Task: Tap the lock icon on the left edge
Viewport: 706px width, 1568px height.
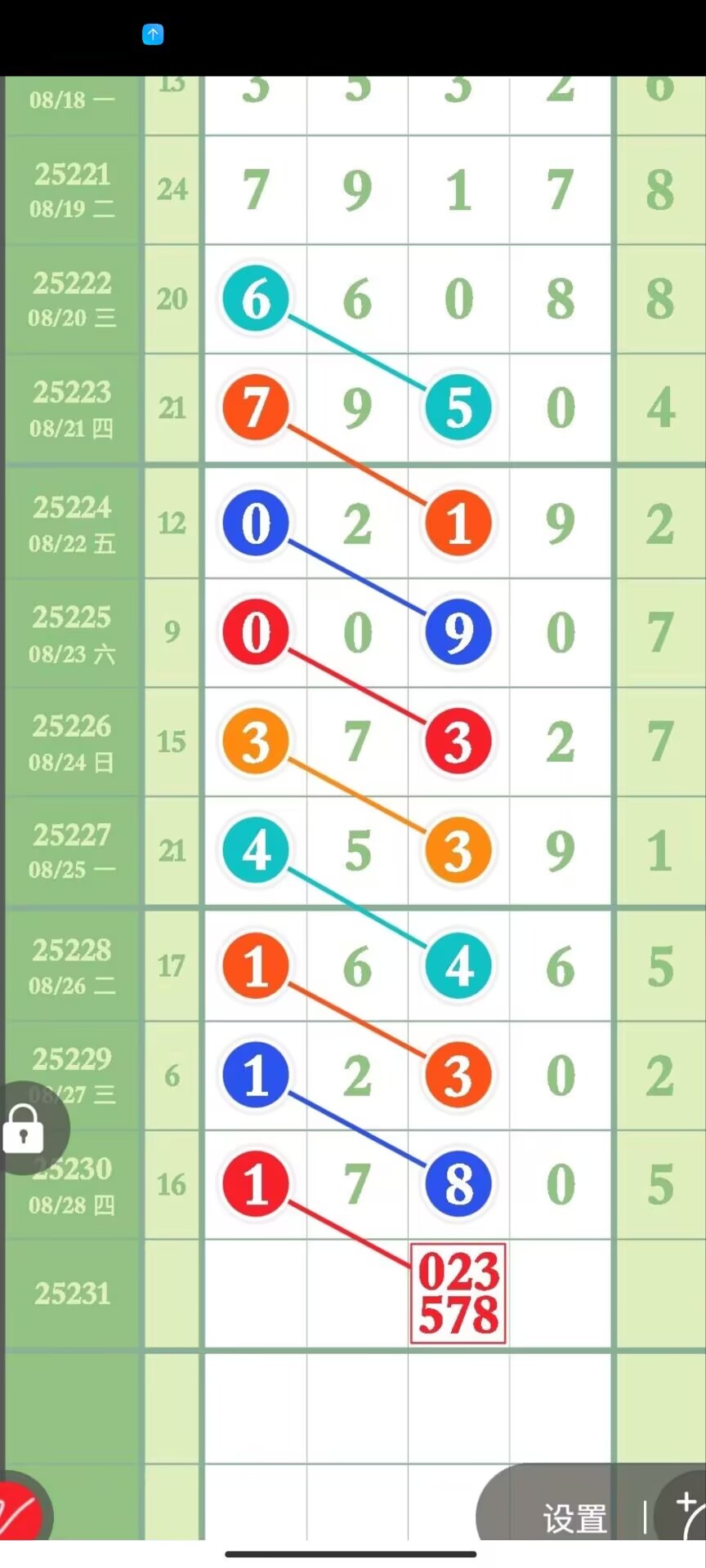Action: point(23,1129)
